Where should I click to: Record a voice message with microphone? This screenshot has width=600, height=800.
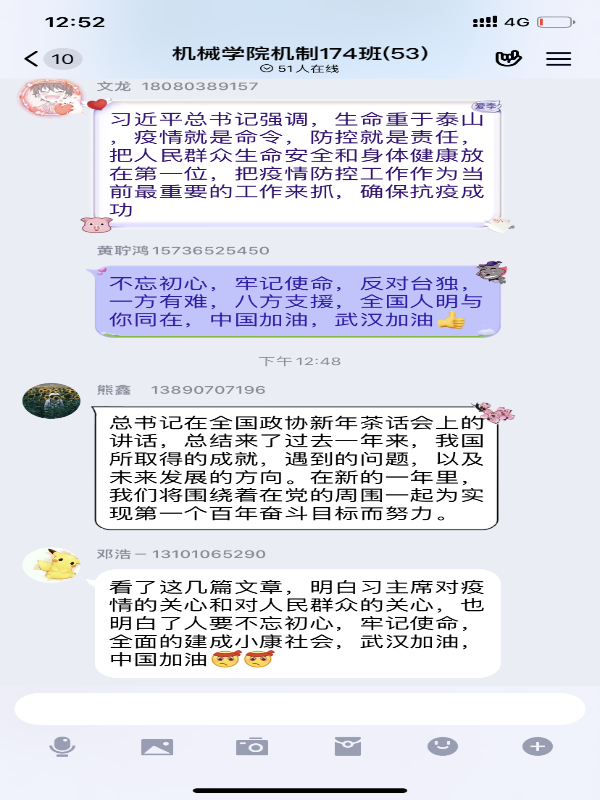[62, 746]
